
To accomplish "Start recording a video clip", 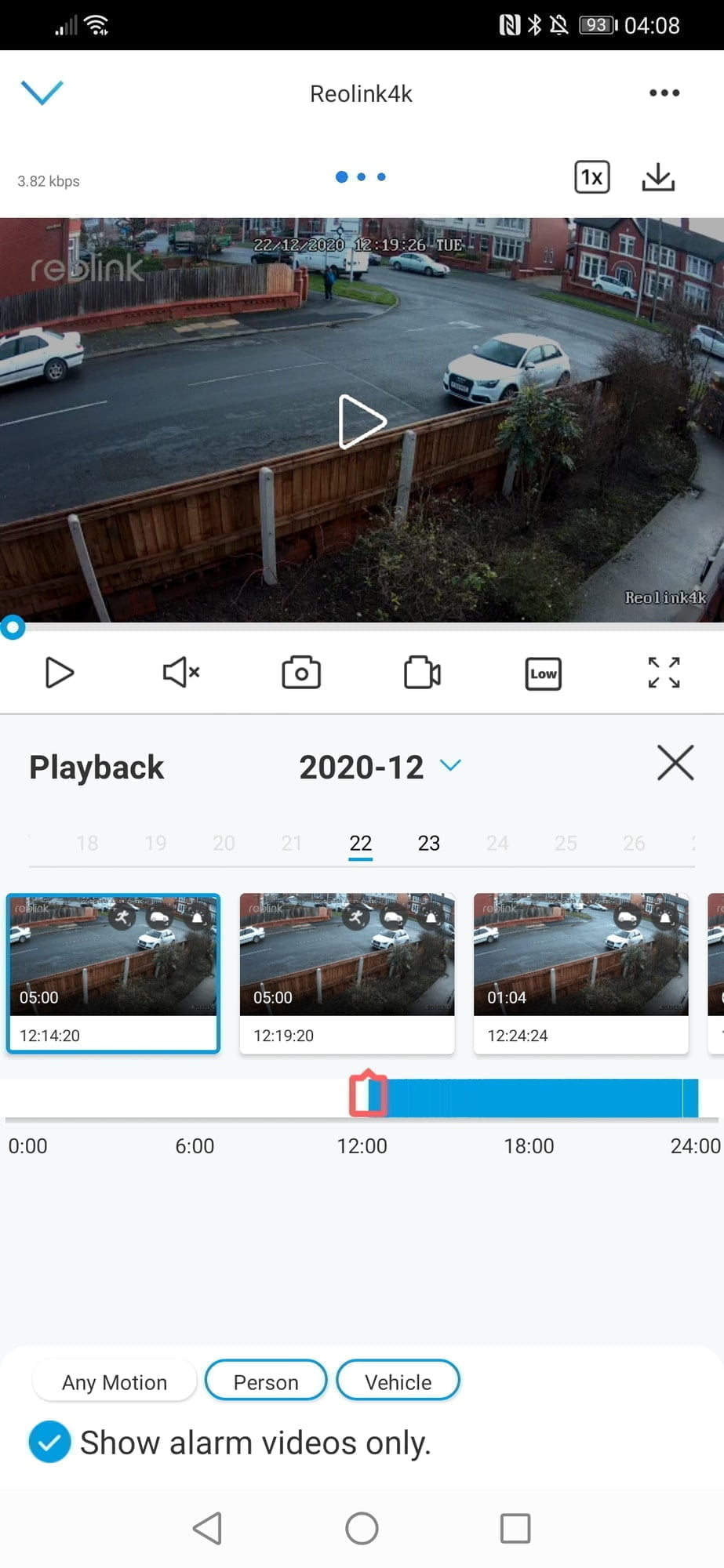I will point(422,673).
